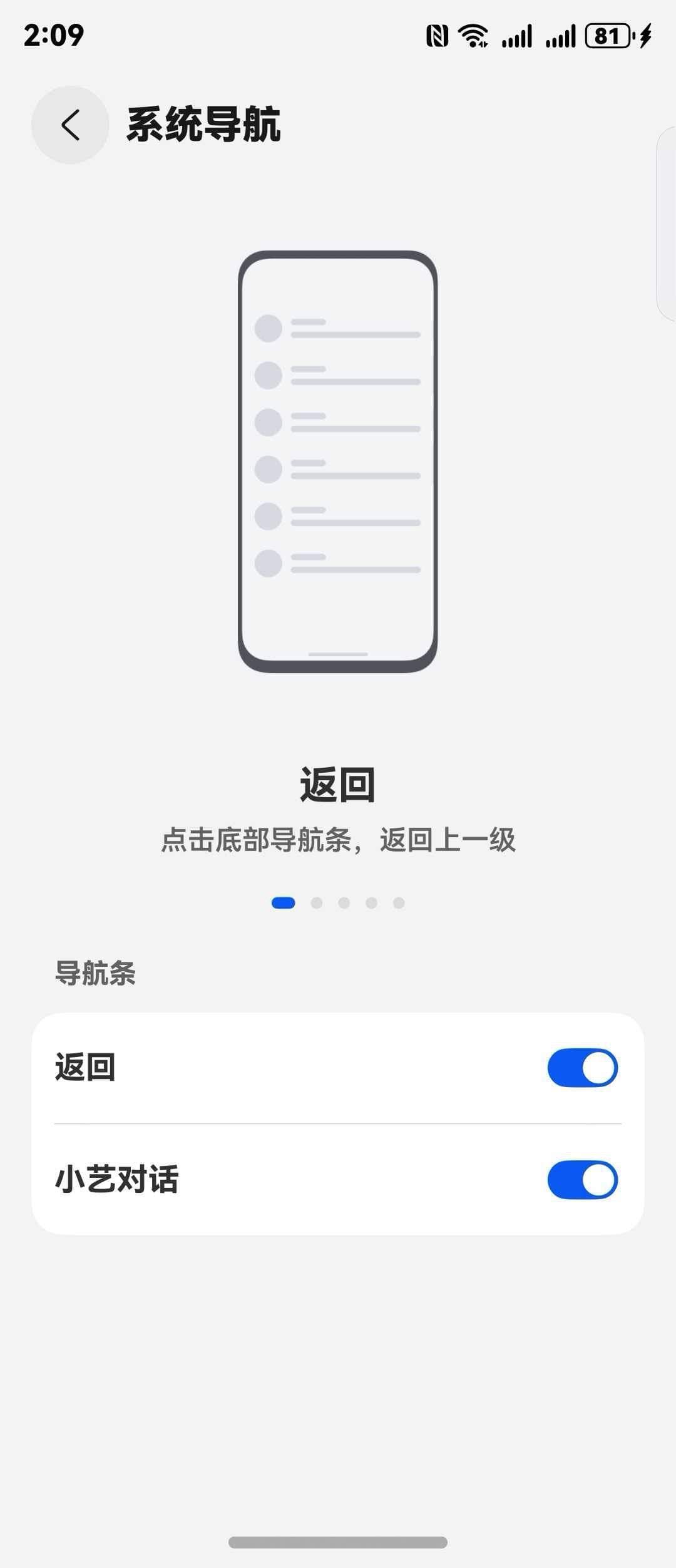Tap the bottom navigation bar handle
The image size is (676, 1568).
(338, 1542)
